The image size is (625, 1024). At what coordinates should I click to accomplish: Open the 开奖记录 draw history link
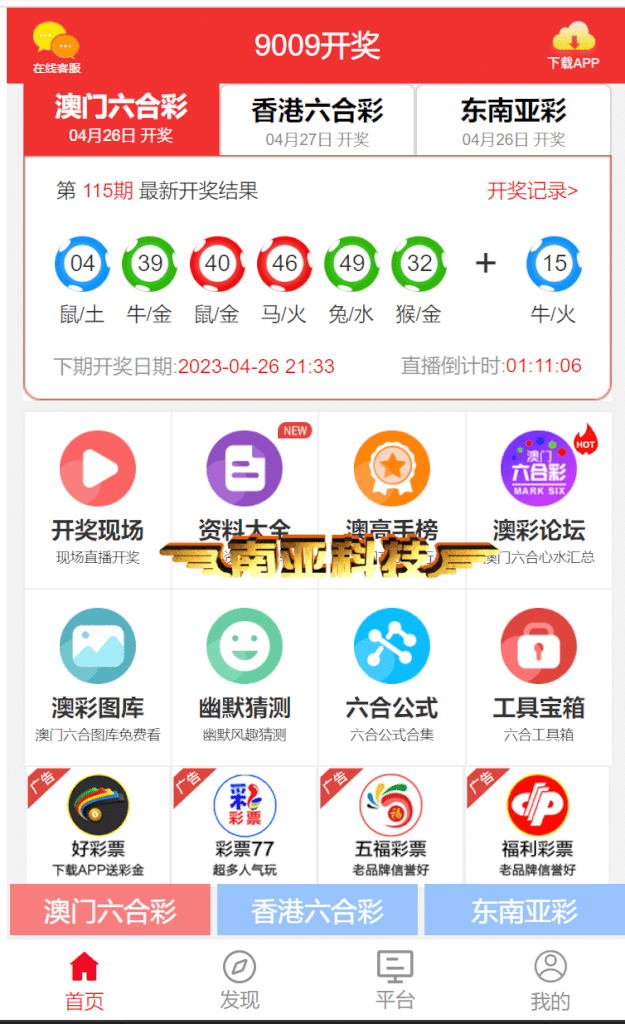pos(532,191)
